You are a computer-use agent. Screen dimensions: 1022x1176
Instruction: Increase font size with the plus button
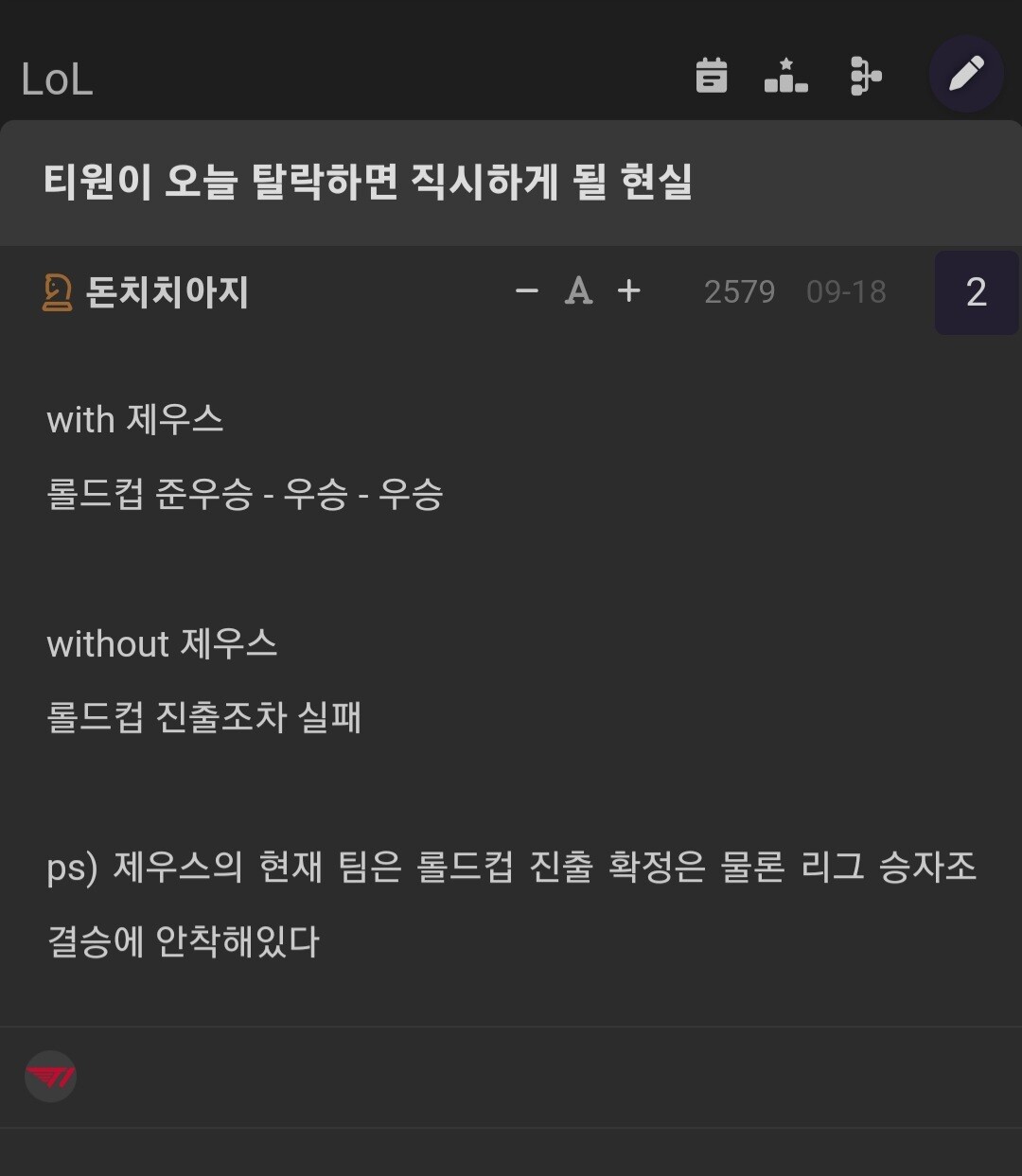(628, 290)
